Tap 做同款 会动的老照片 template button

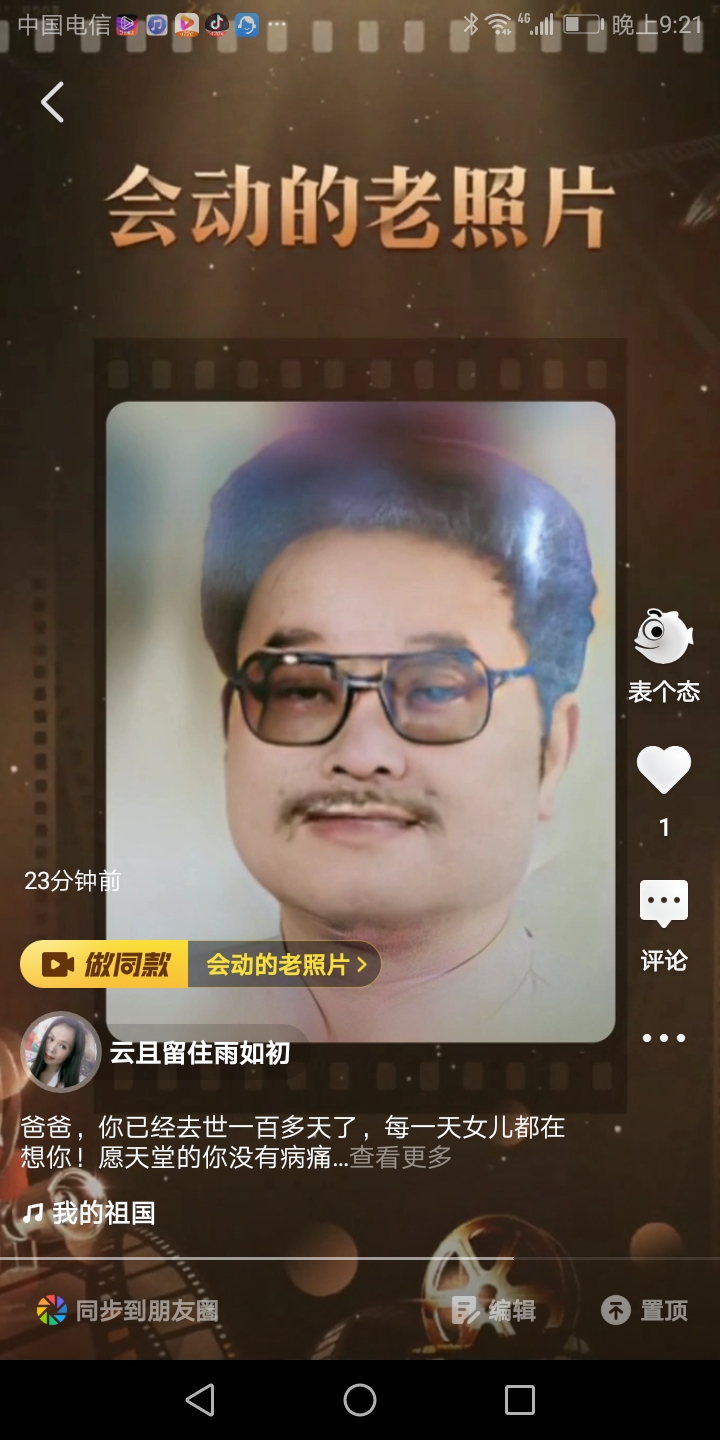click(x=200, y=964)
